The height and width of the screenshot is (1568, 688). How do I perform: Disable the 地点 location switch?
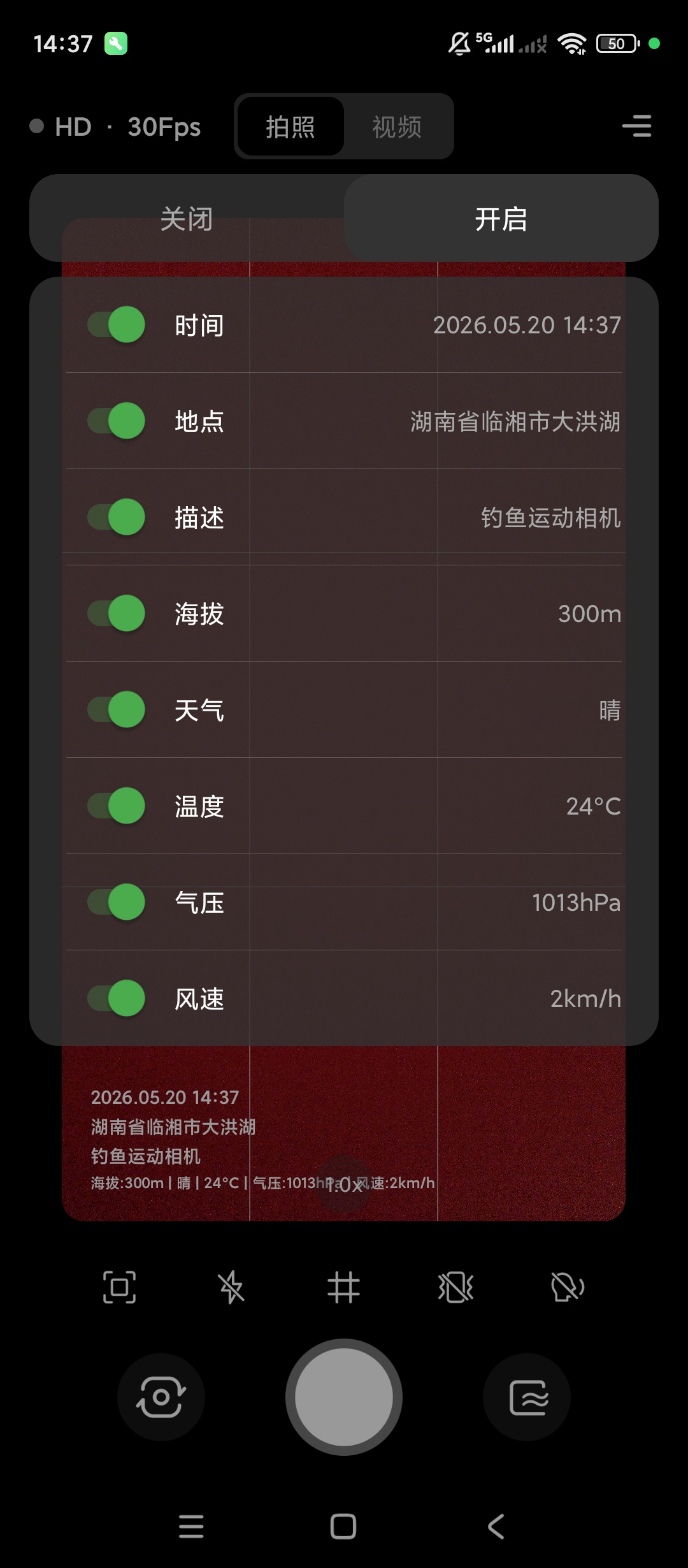tap(117, 421)
